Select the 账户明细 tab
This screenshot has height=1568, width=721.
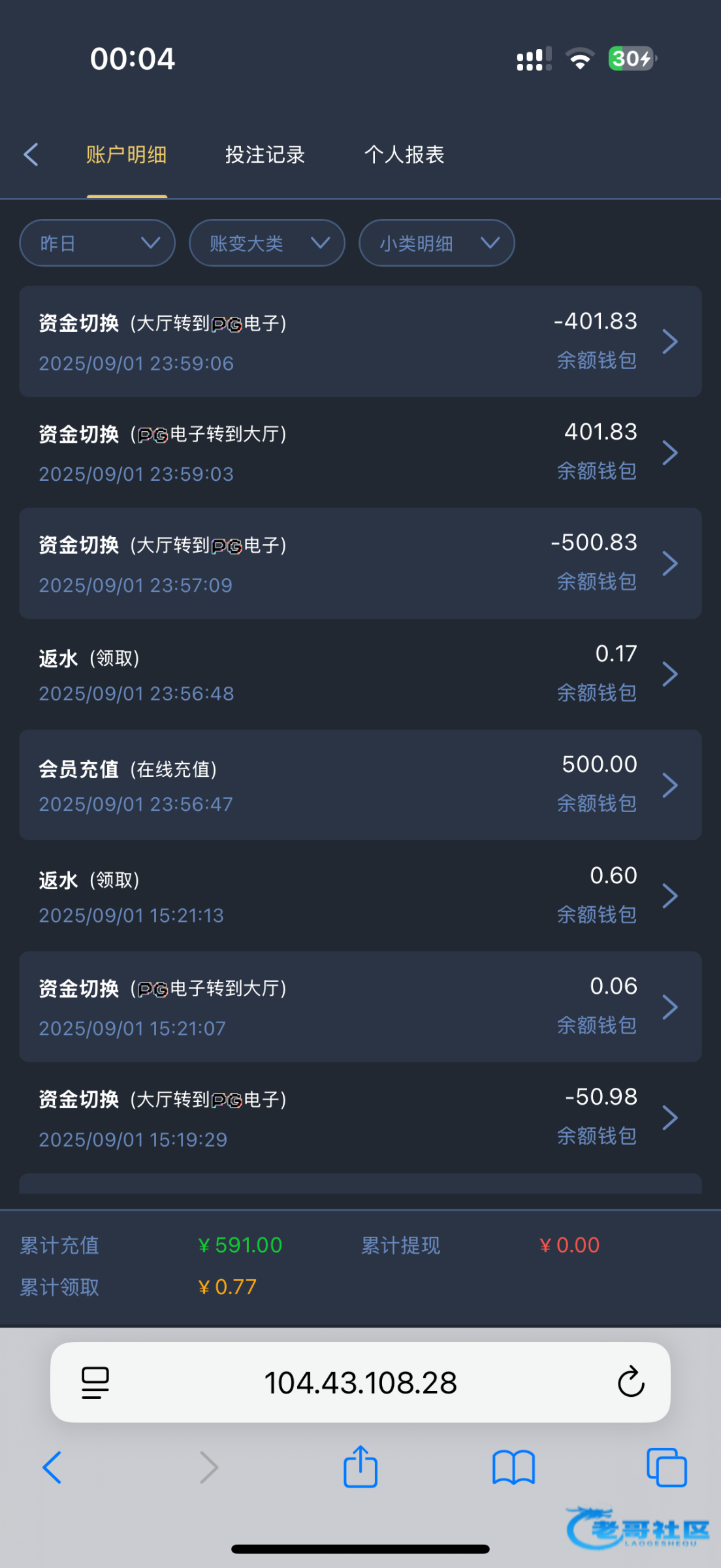point(127,155)
